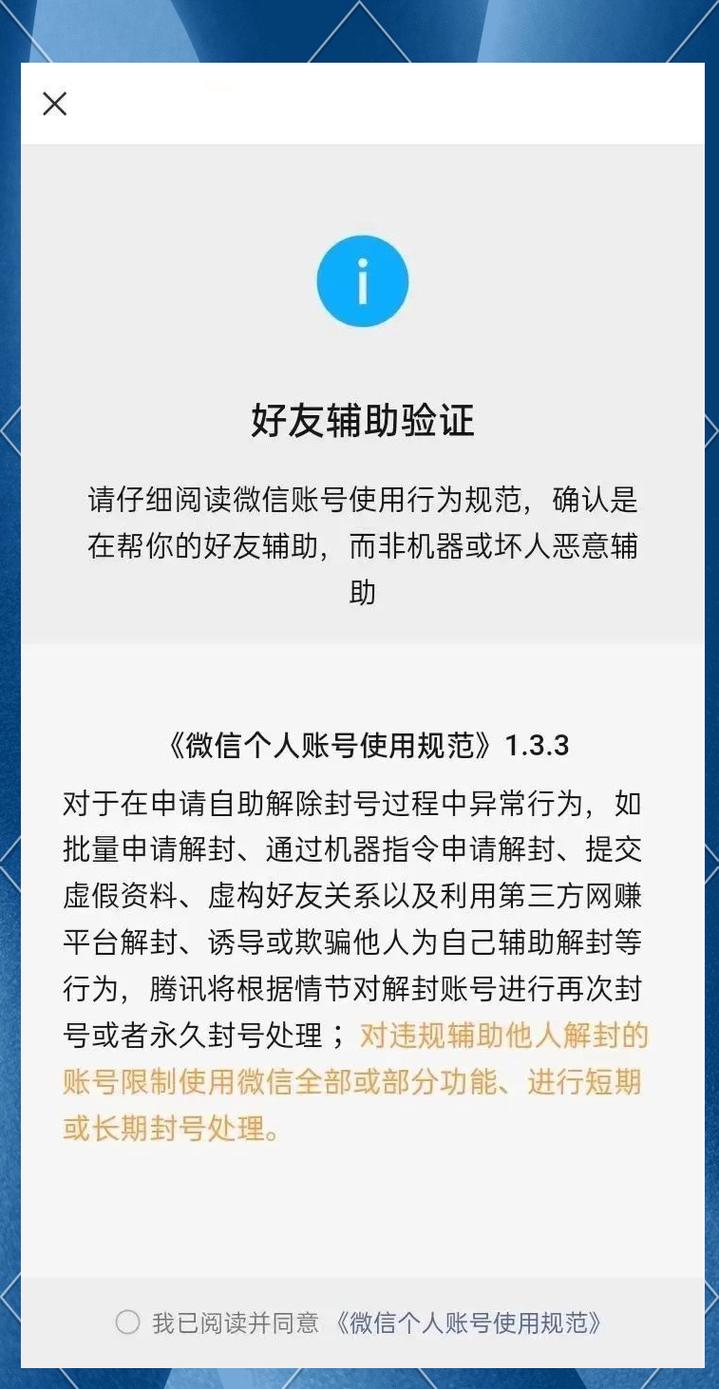The height and width of the screenshot is (1389, 719).
Task: Open the 《微信个人账号使用规范》 link
Action: click(x=468, y=1323)
